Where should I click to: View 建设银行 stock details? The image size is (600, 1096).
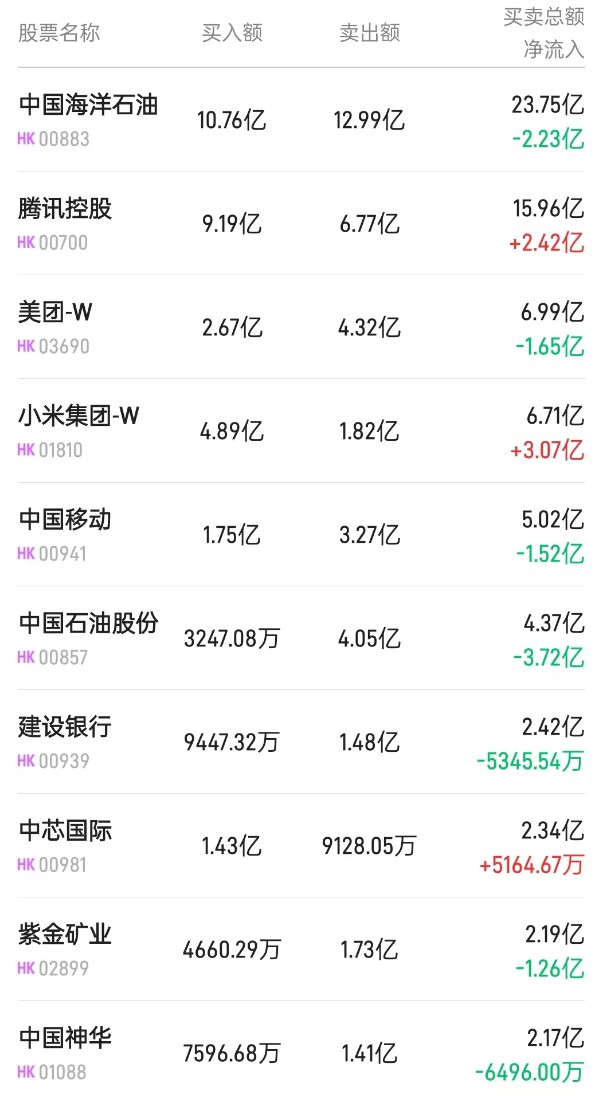coord(66,728)
